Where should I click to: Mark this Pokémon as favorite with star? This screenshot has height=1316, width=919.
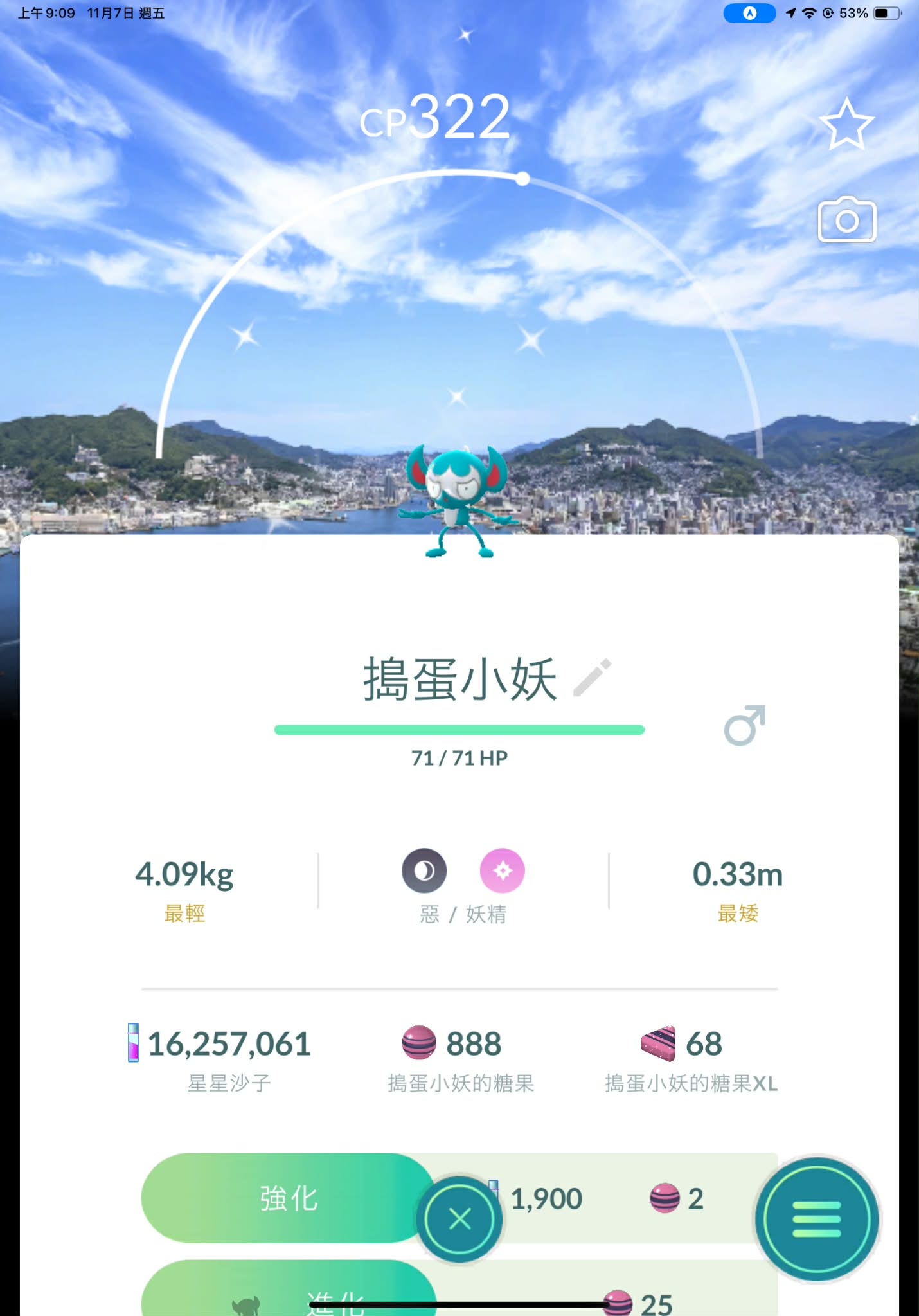846,124
